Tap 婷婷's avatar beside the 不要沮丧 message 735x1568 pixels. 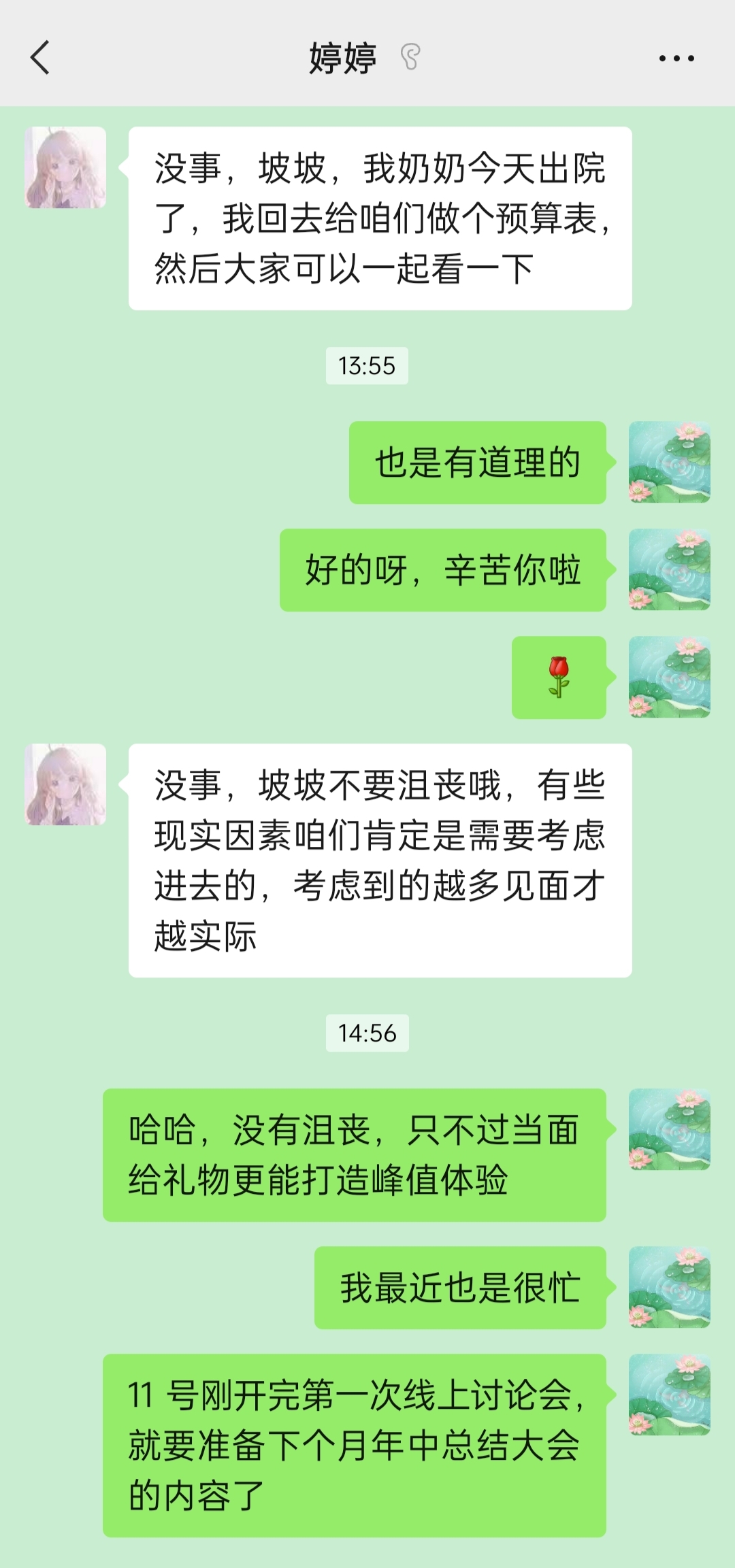point(65,784)
